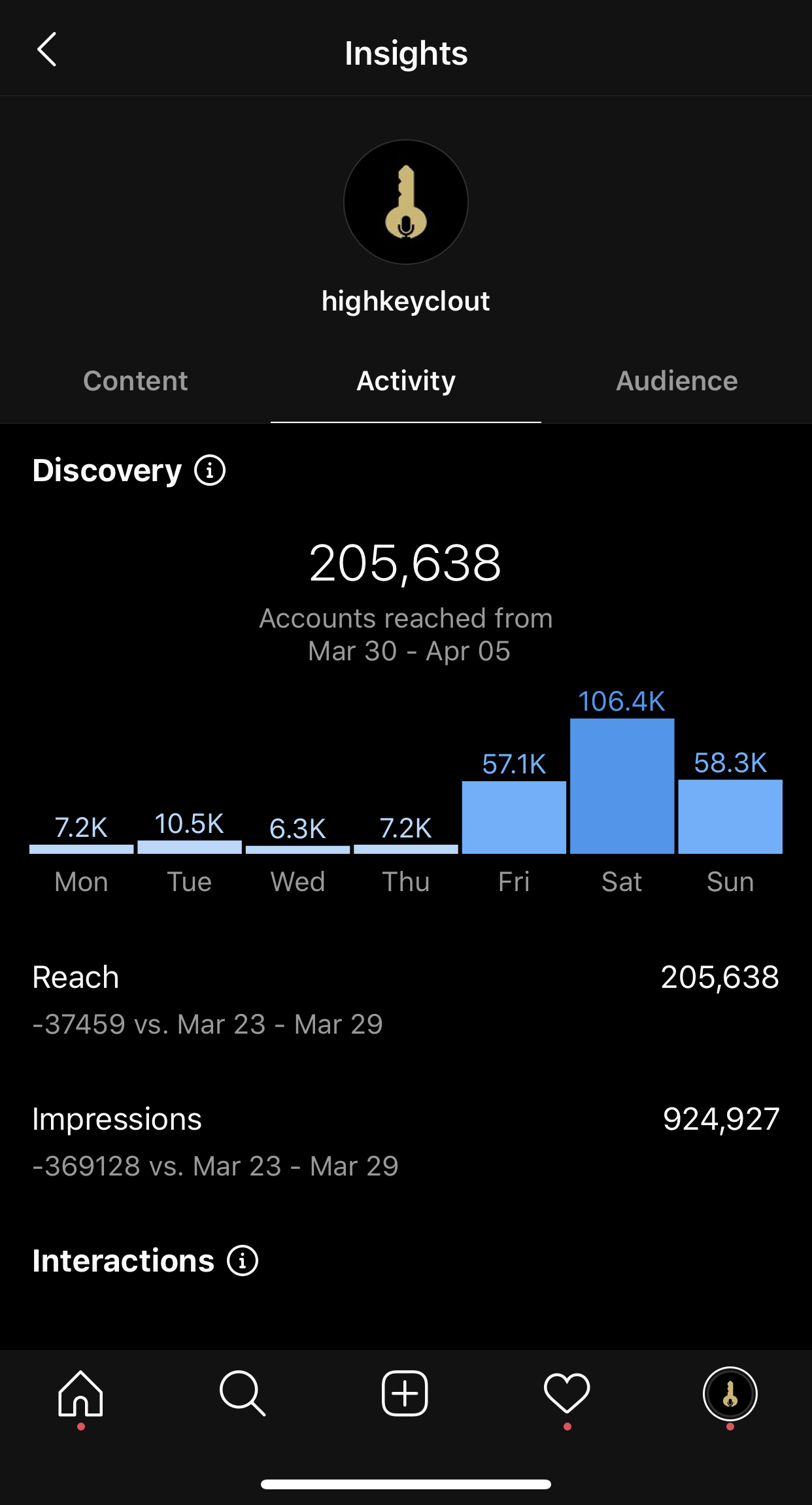This screenshot has height=1505, width=812.
Task: Go to the Home feed tab
Action: click(81, 1393)
